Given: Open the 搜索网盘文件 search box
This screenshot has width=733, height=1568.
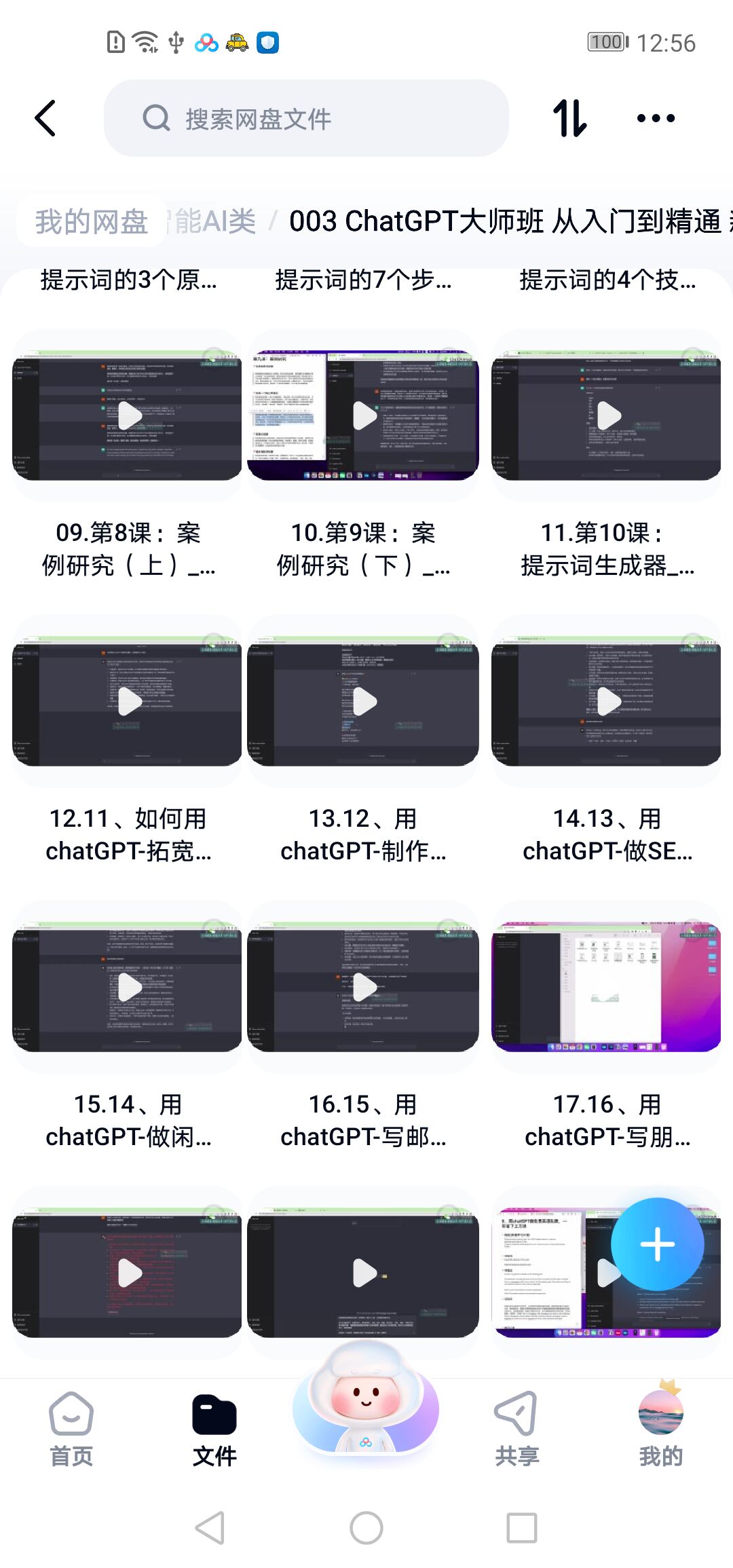Looking at the screenshot, I should 305,119.
